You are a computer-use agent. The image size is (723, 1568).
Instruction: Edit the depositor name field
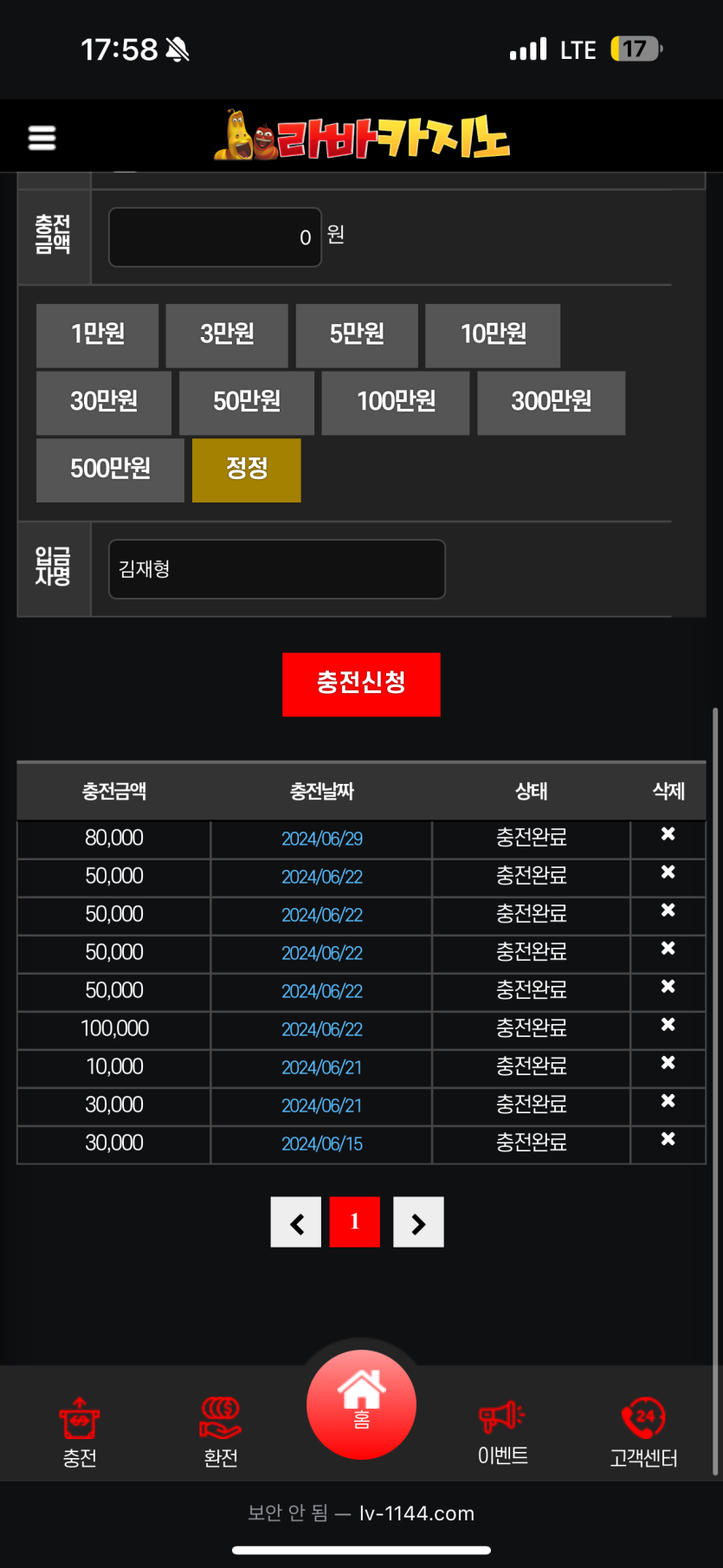[x=277, y=569]
